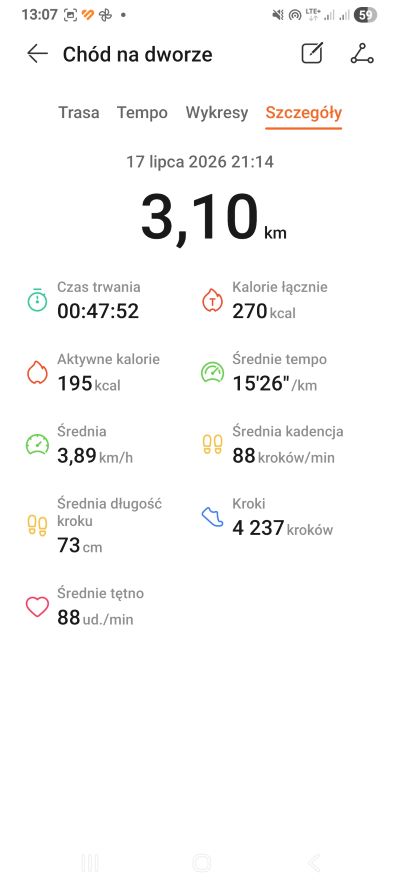Open the edit workout icon

[312, 53]
